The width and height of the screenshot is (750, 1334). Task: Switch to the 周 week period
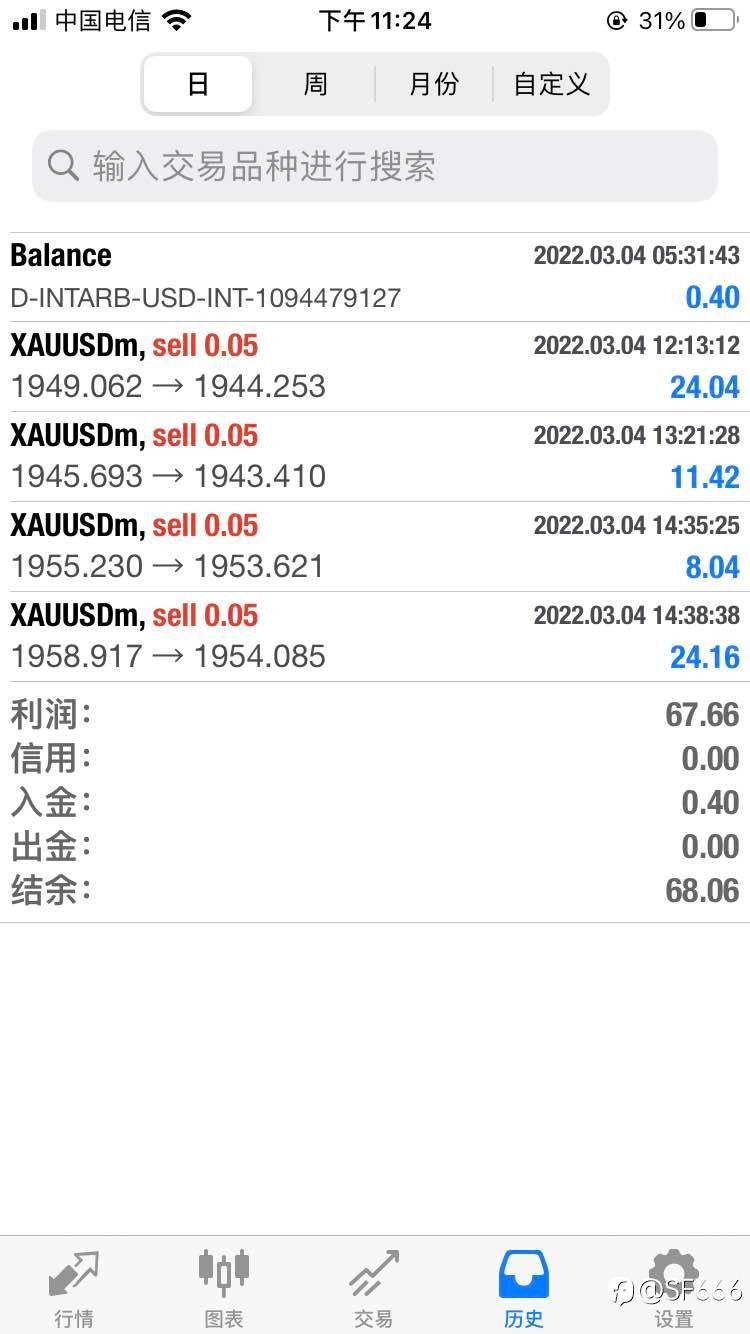coord(315,84)
